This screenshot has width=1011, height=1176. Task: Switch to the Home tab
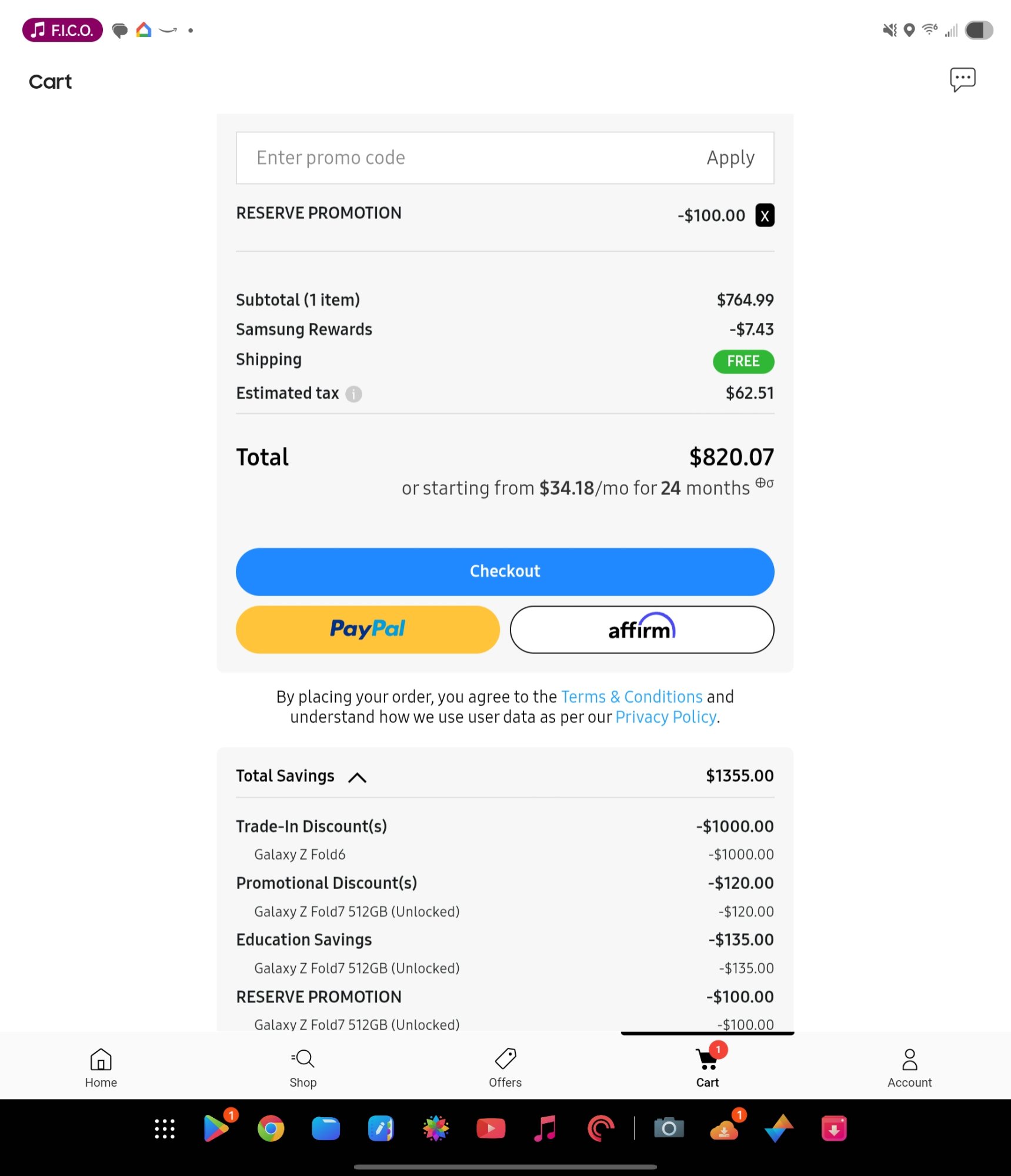point(101,1065)
